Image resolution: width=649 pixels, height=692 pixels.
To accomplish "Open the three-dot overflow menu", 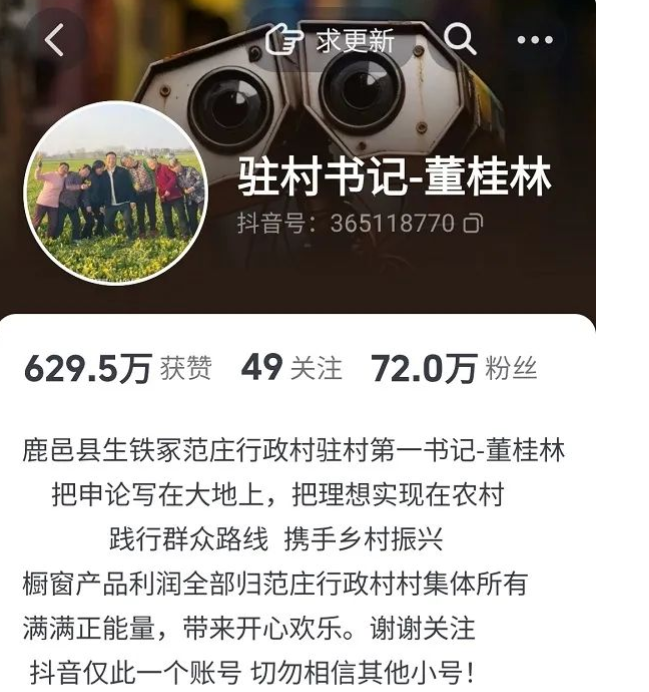I will click(x=535, y=40).
